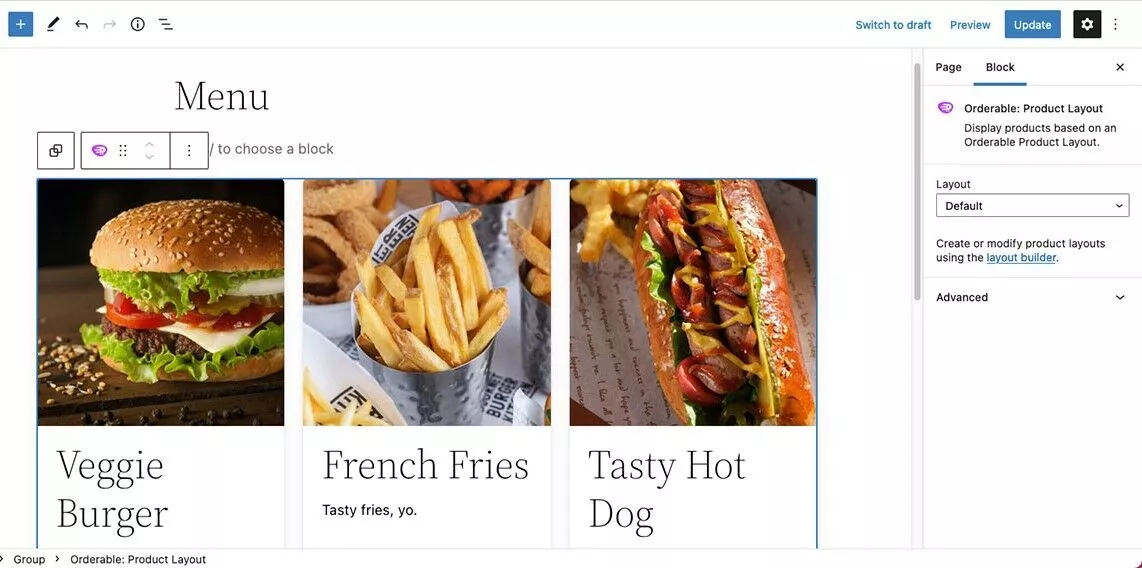Switch post to draft
This screenshot has width=1142, height=568.
(893, 25)
